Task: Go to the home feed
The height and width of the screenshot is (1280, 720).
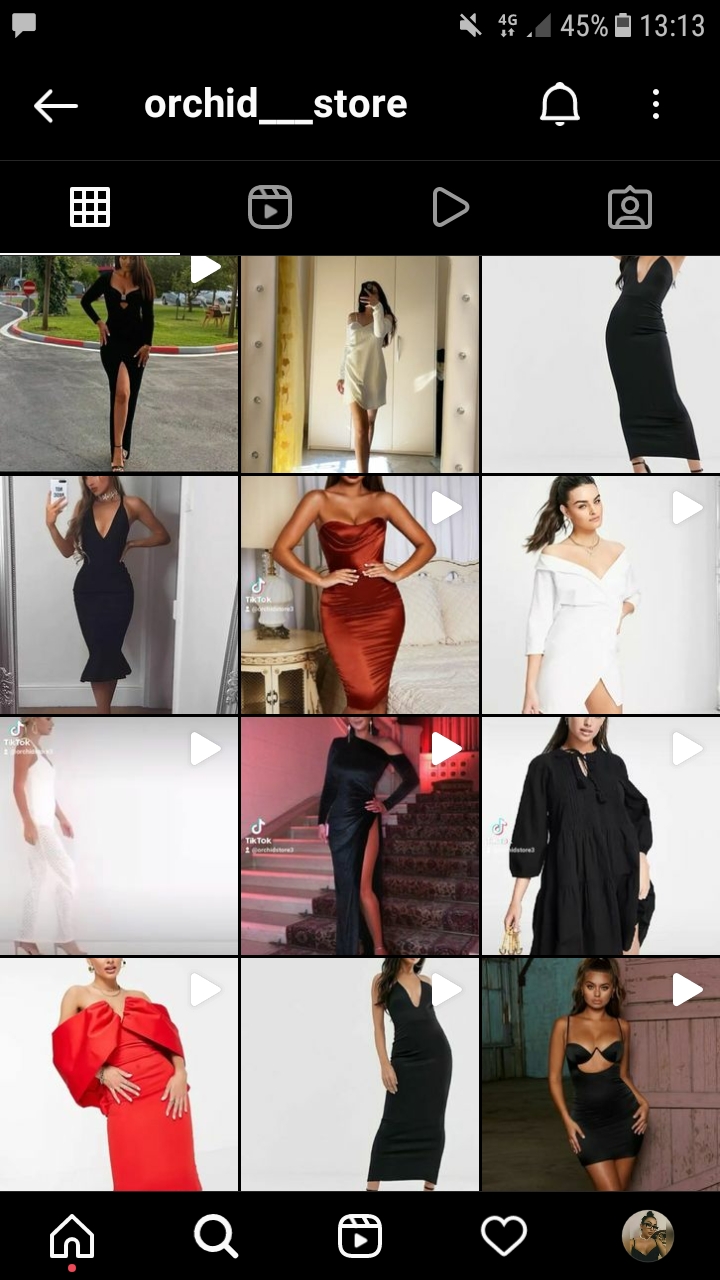Action: pyautogui.click(x=72, y=1237)
